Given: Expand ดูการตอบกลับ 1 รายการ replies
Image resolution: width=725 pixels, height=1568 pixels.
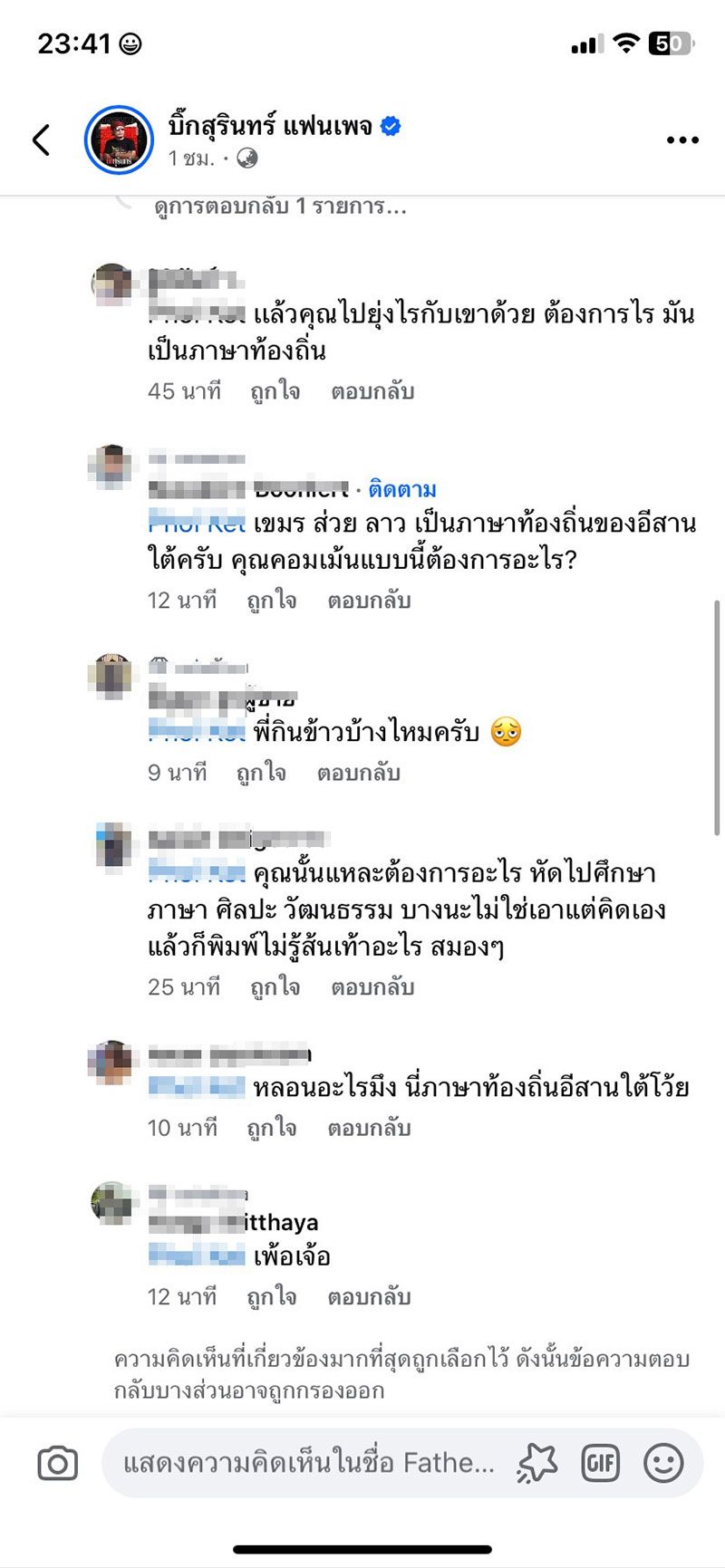Looking at the screenshot, I should 279,207.
